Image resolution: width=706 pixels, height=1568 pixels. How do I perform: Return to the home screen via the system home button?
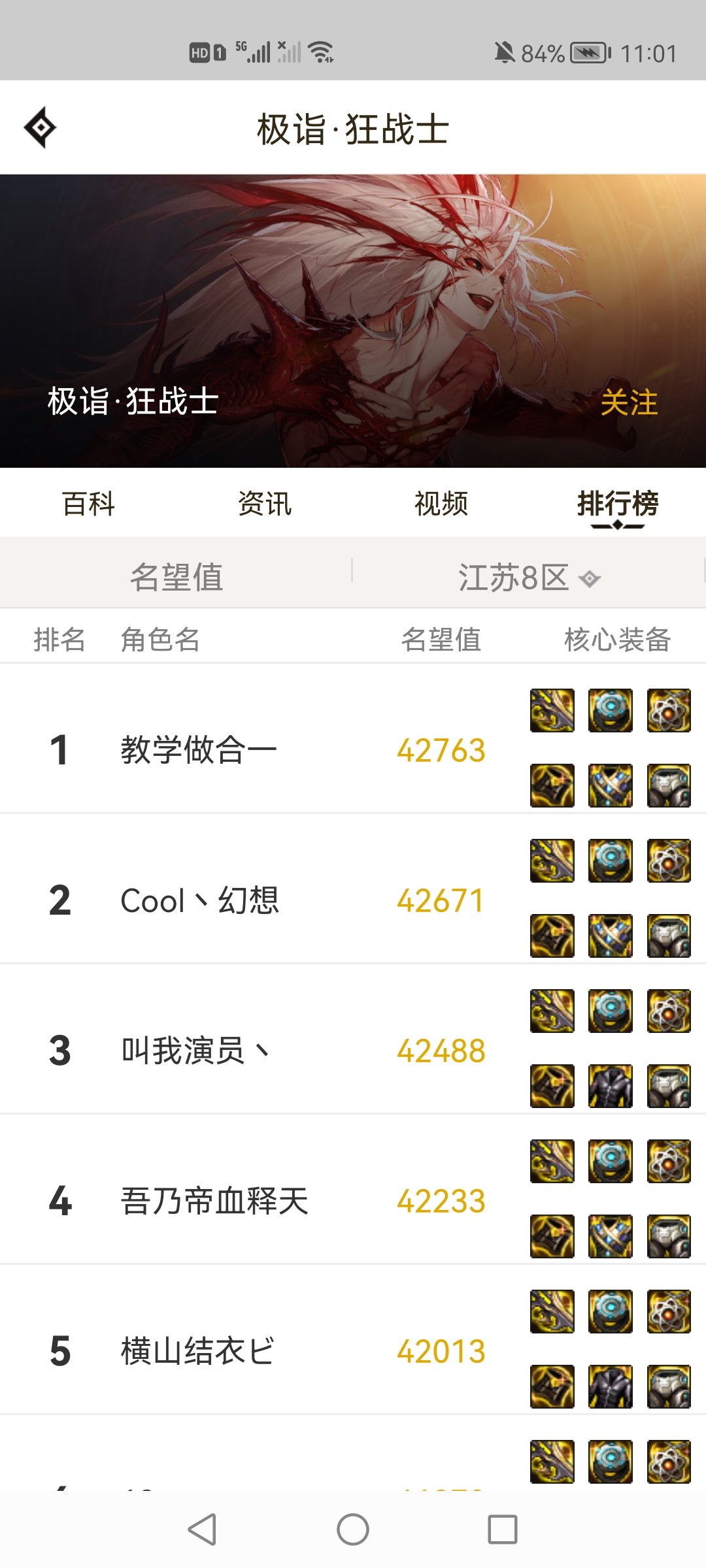353,1529
